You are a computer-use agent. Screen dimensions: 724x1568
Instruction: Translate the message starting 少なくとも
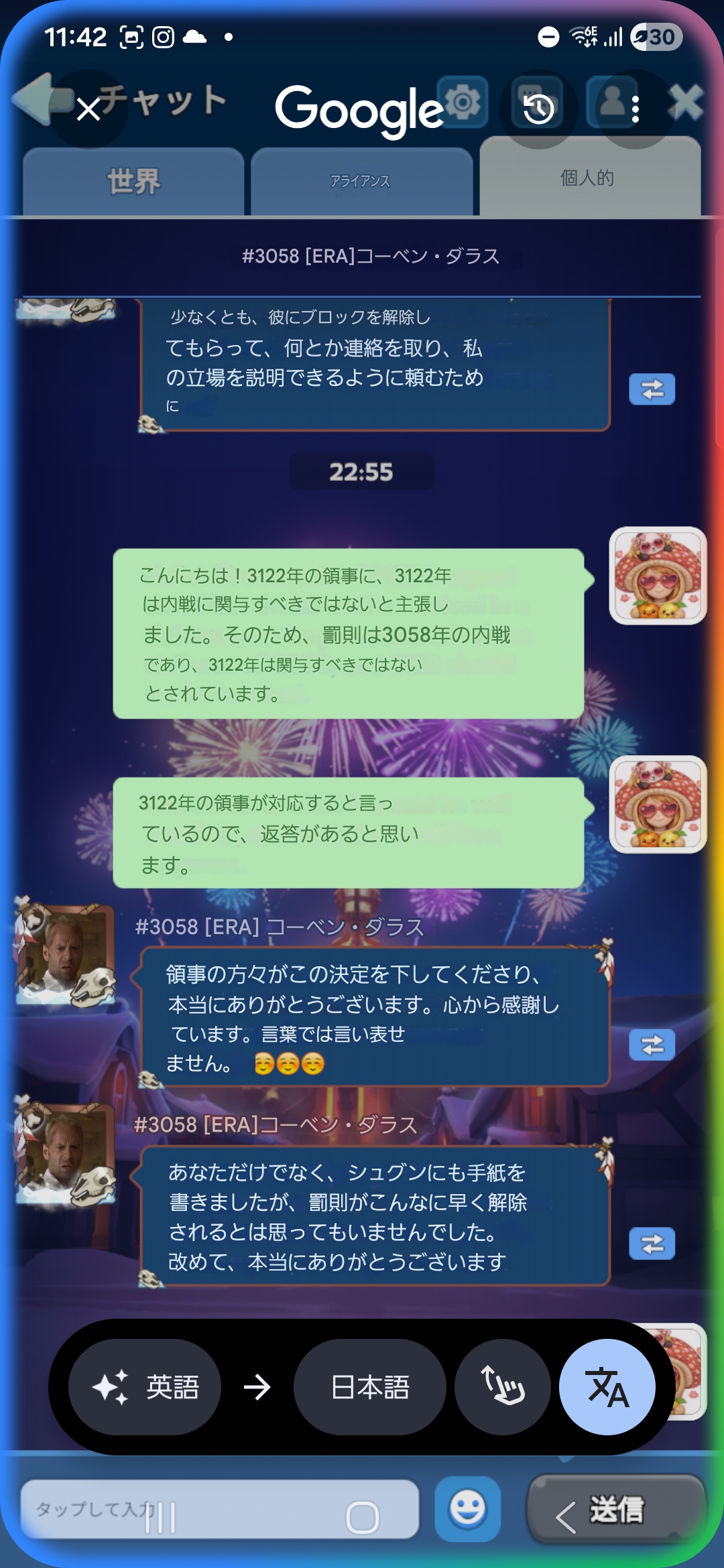652,389
